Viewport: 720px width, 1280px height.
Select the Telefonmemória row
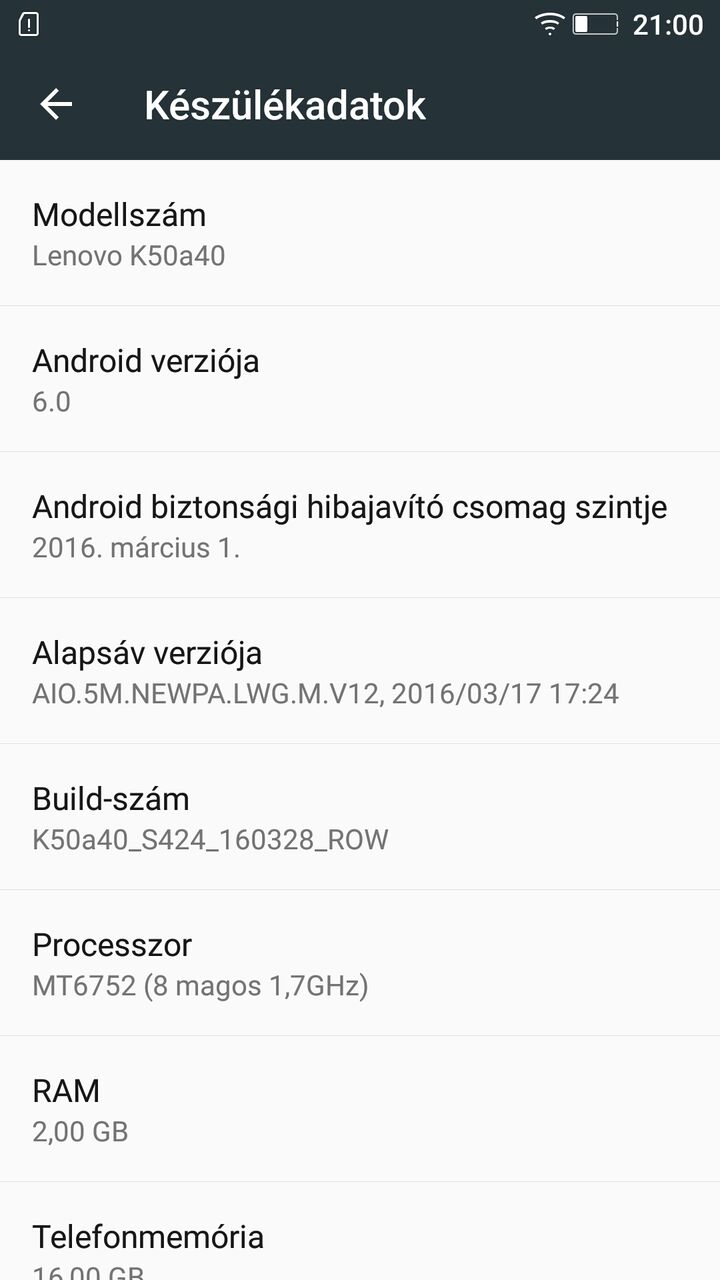(x=360, y=1231)
